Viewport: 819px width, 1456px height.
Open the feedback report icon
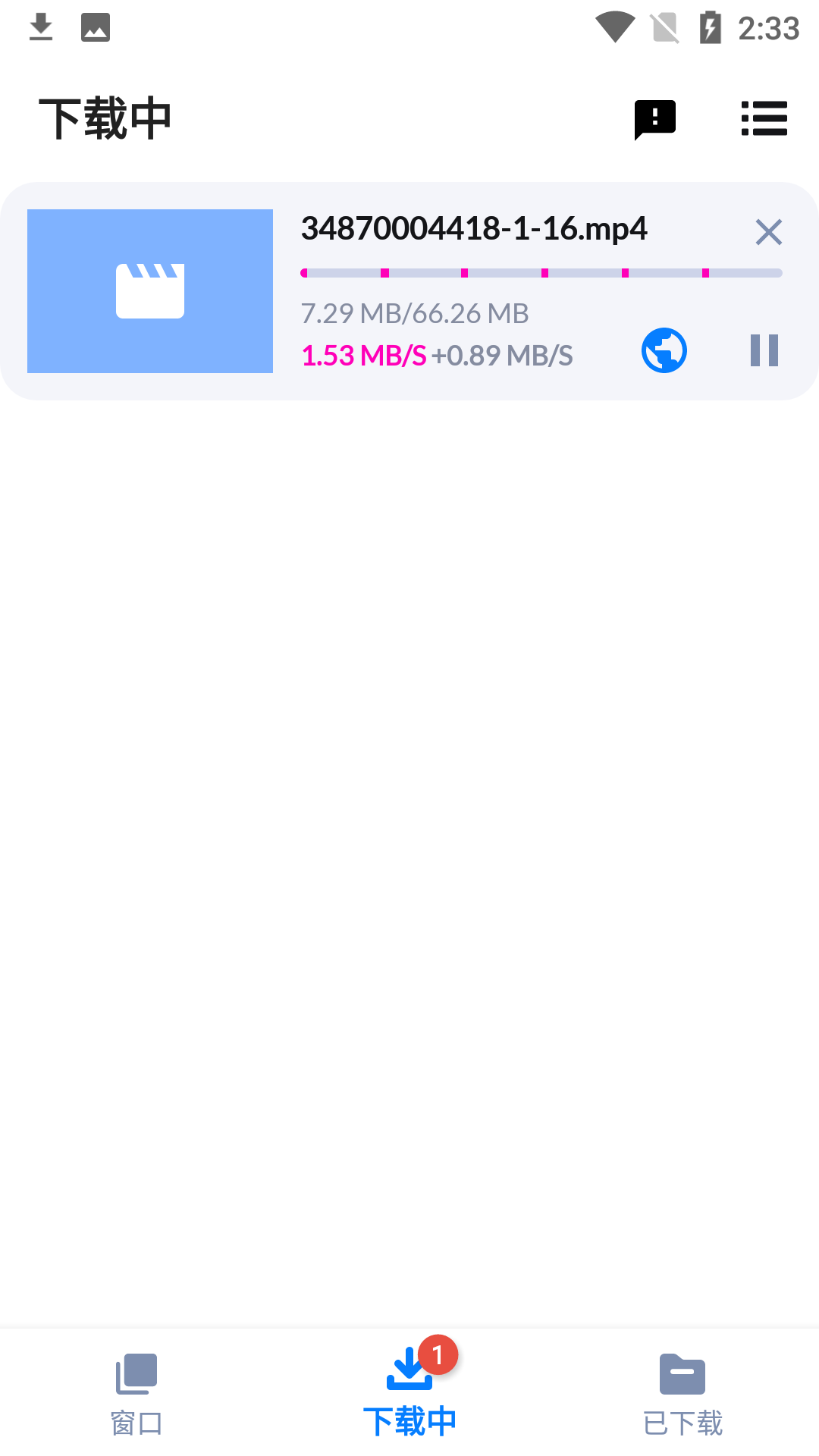pyautogui.click(x=654, y=119)
